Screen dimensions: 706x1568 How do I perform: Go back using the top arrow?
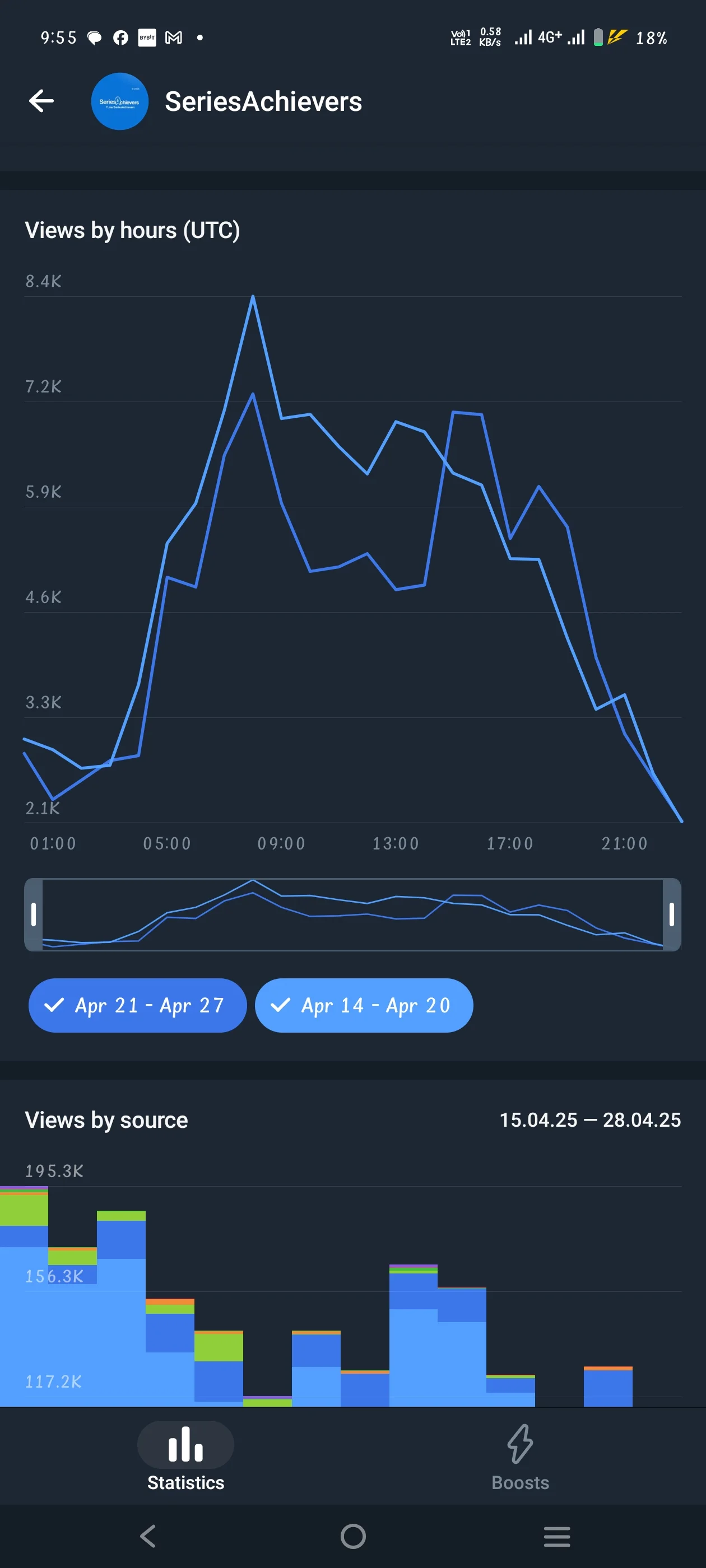[41, 101]
